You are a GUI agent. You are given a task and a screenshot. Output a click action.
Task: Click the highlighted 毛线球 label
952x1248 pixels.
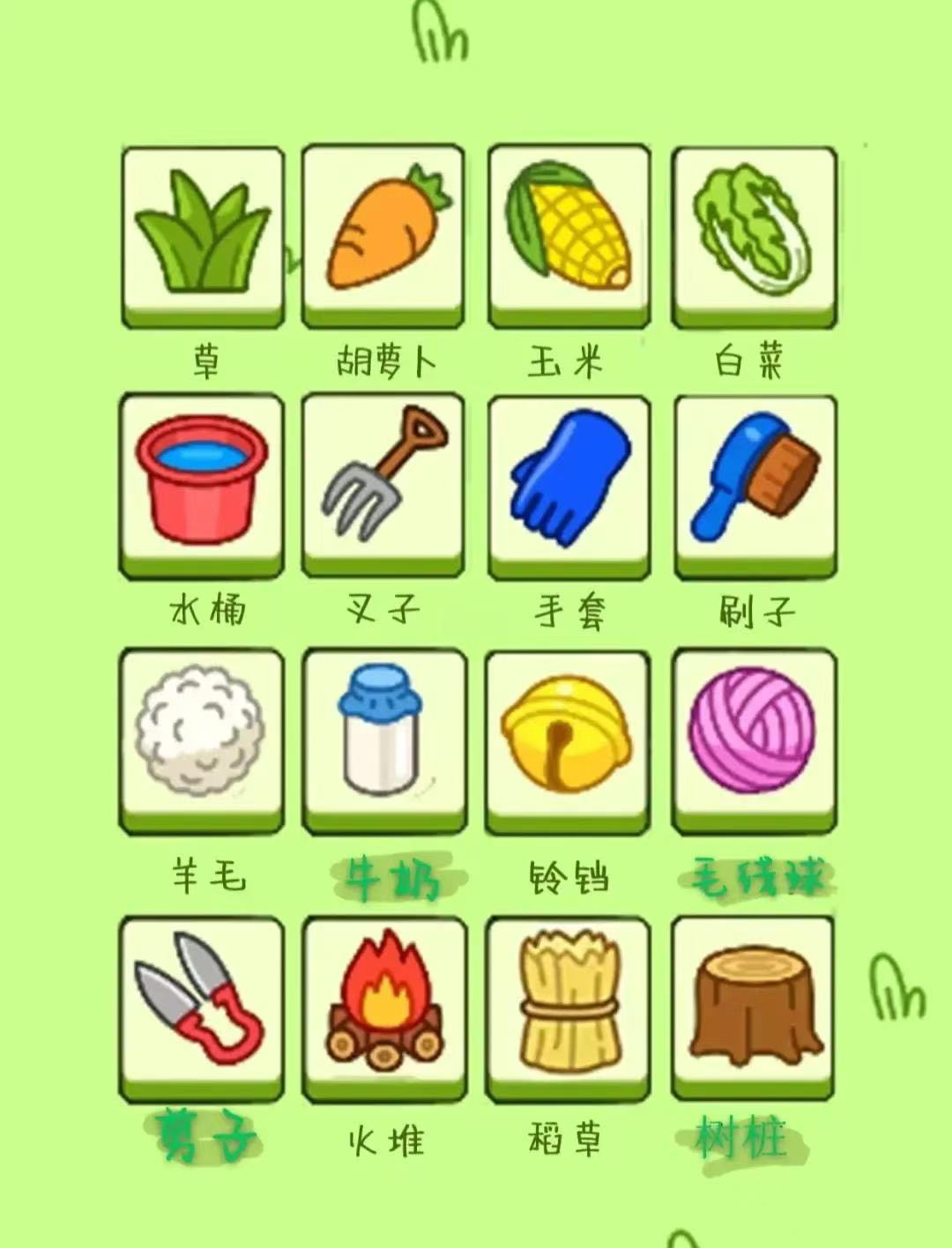[x=754, y=877]
